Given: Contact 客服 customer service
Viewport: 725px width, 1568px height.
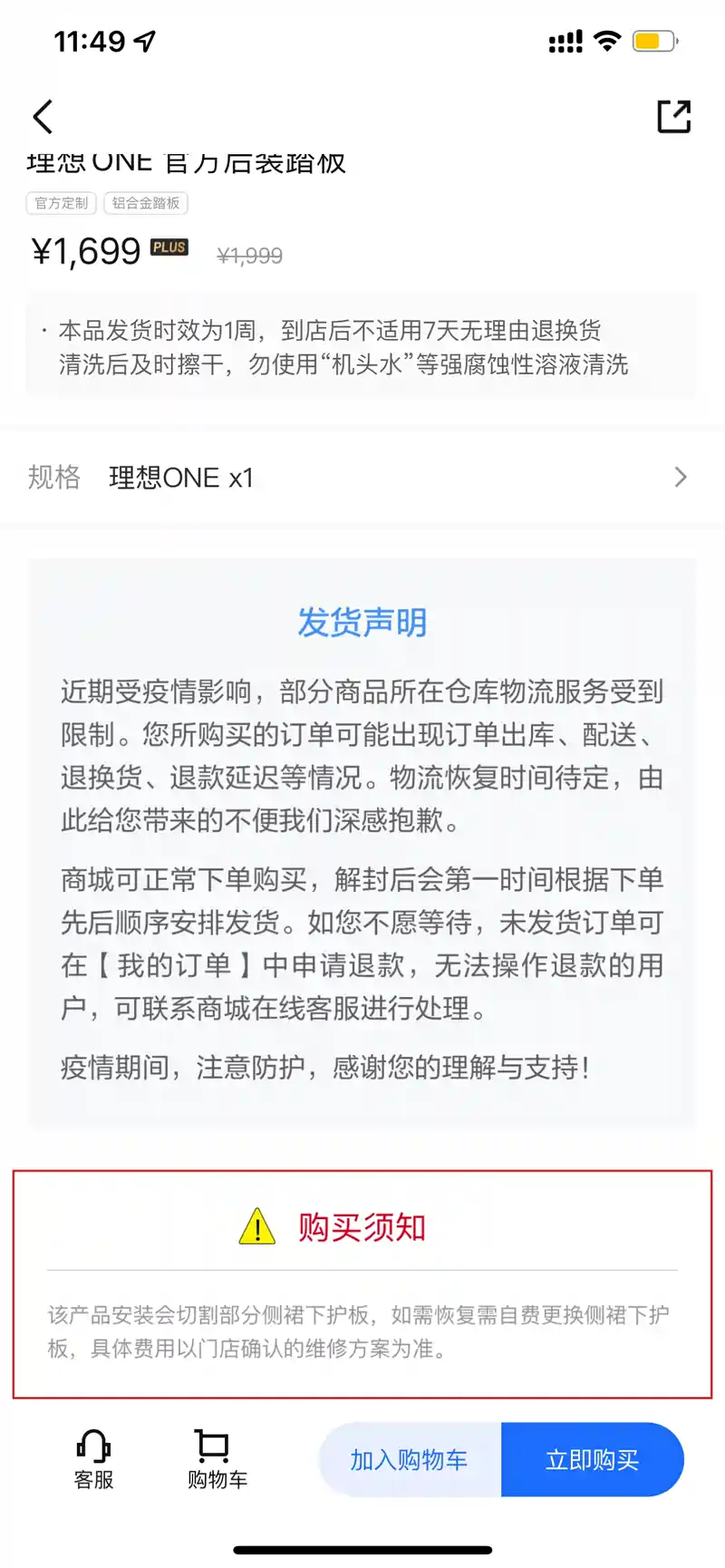Looking at the screenshot, I should 93,1459.
